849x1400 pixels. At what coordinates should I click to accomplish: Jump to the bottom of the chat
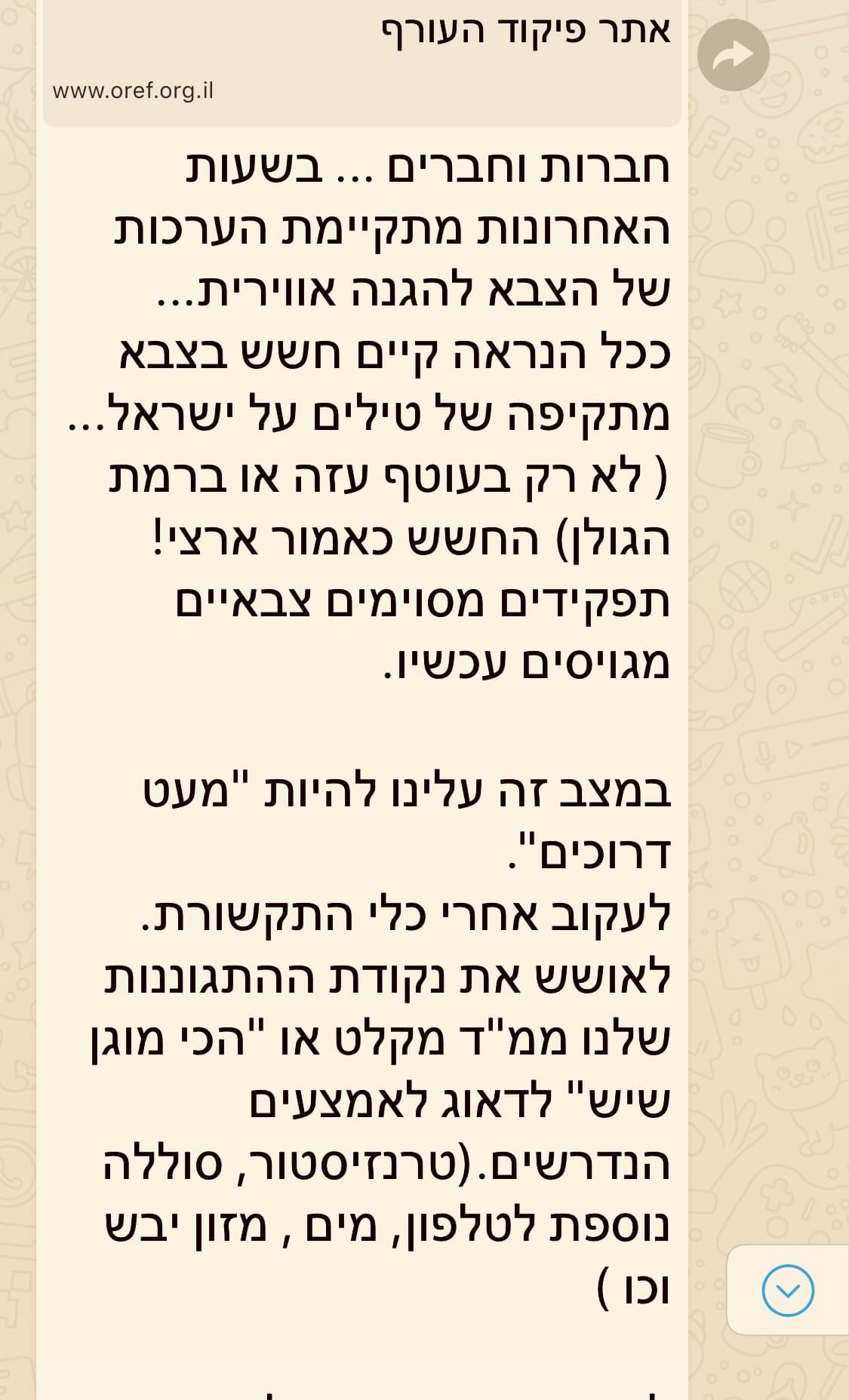[x=788, y=1290]
